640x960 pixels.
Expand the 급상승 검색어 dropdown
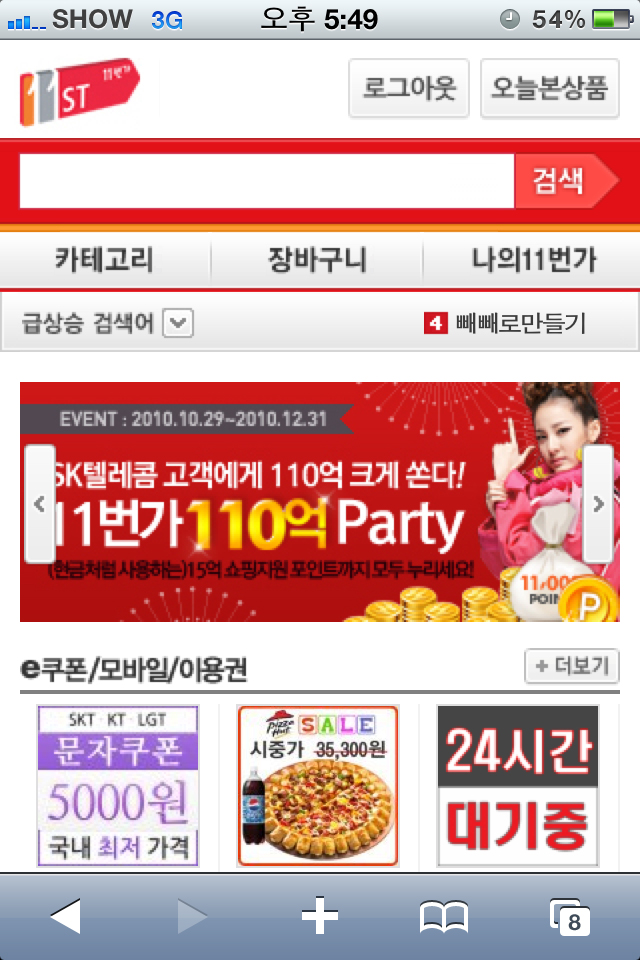click(176, 323)
